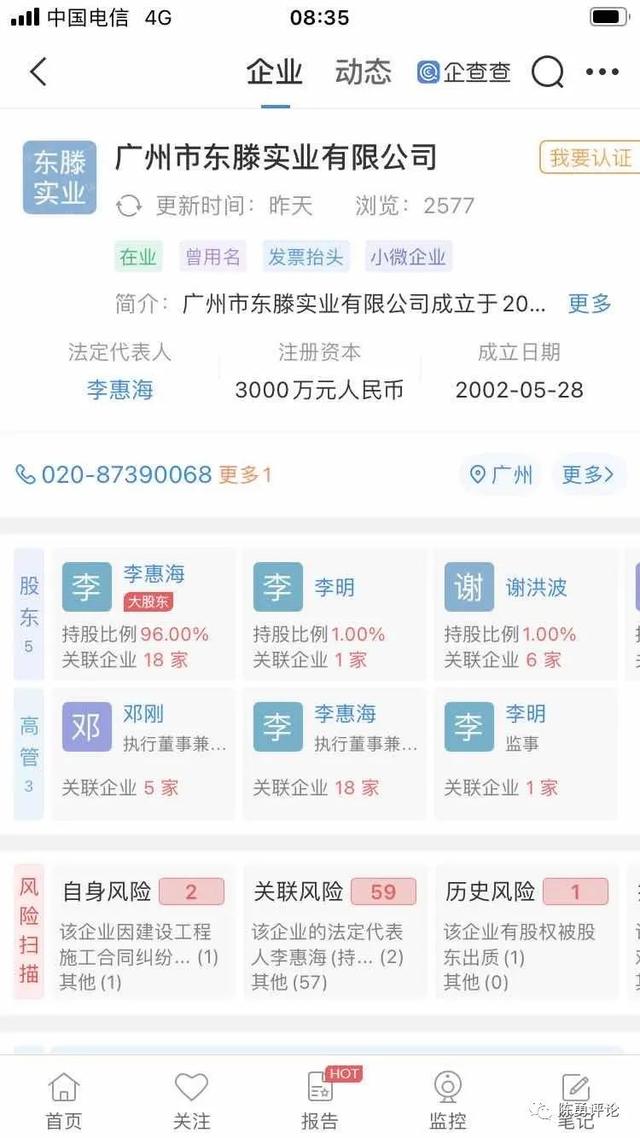Open the 发票抬头 tag

(x=306, y=257)
